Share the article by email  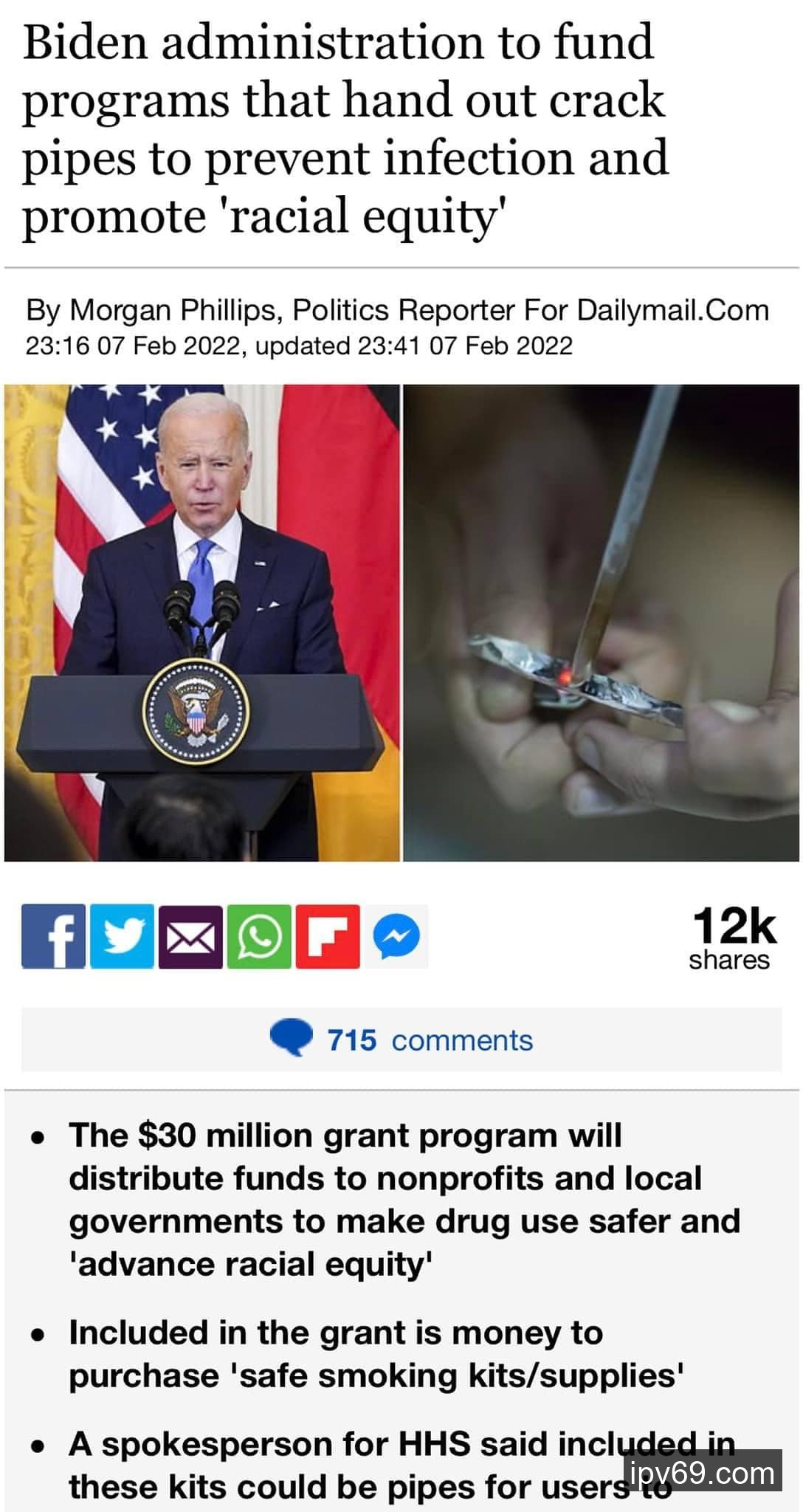(190, 936)
